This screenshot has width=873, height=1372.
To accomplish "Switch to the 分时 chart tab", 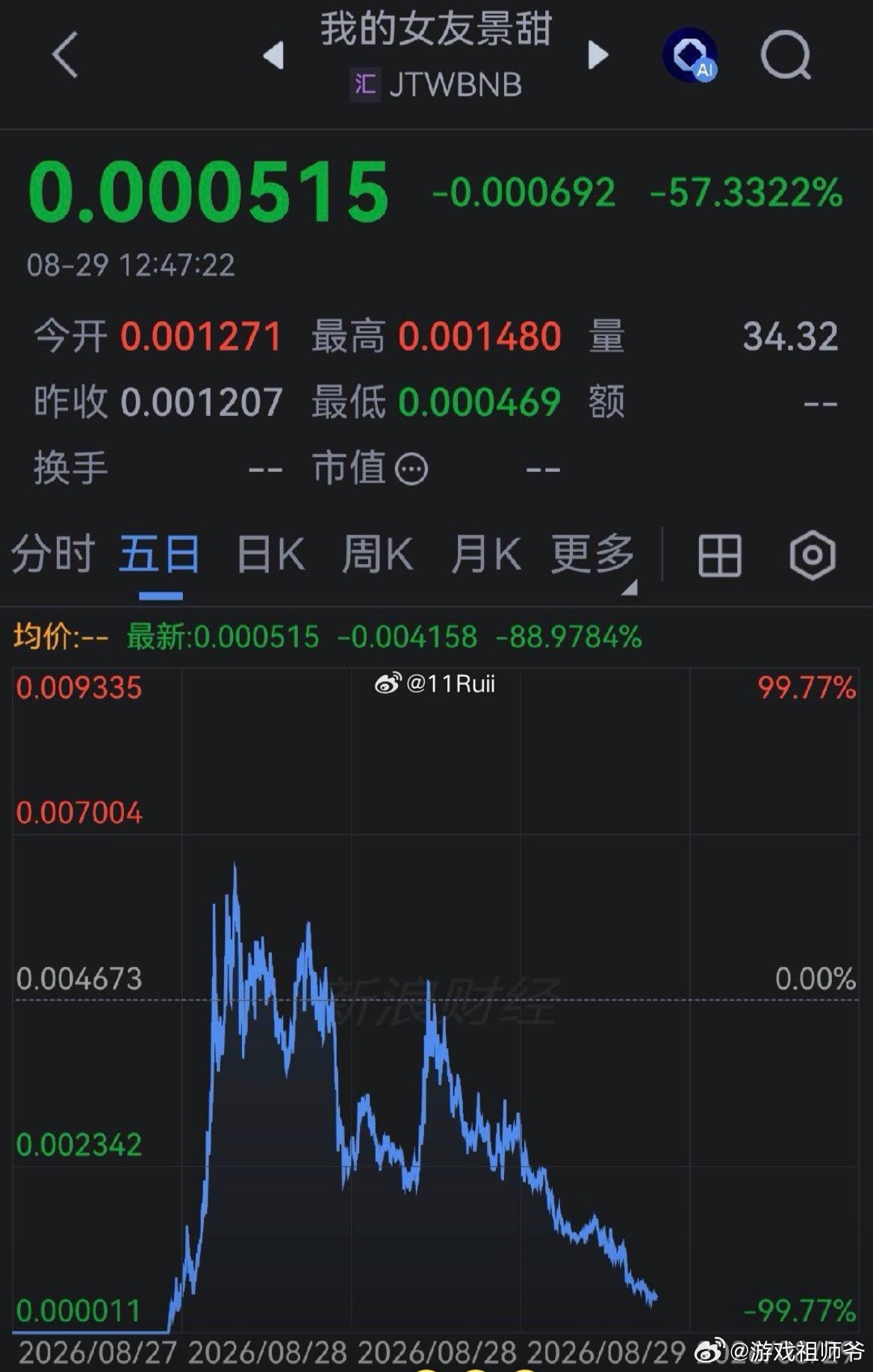I will (52, 554).
